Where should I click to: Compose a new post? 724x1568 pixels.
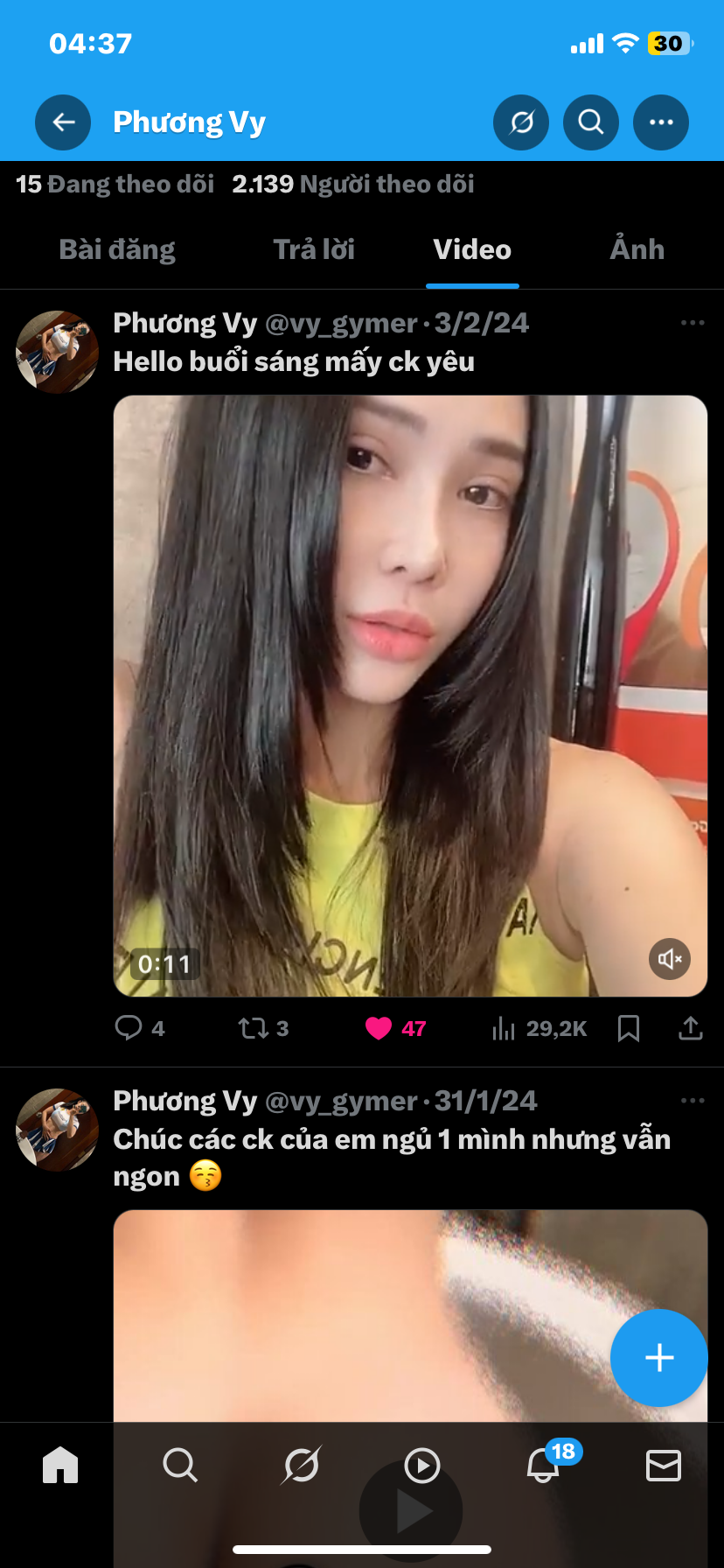click(x=659, y=1357)
